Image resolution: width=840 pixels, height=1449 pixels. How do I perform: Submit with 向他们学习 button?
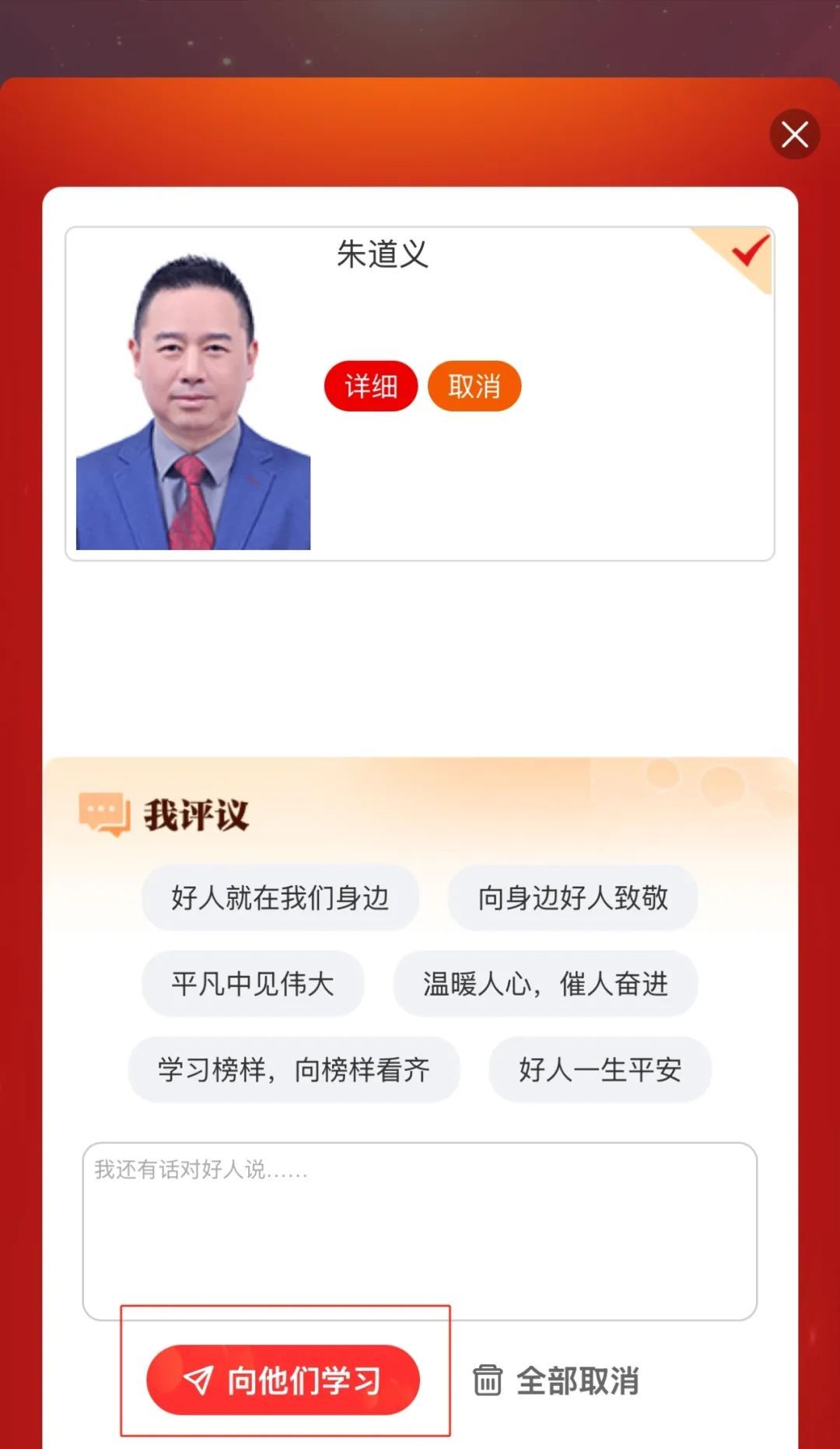tap(283, 1380)
